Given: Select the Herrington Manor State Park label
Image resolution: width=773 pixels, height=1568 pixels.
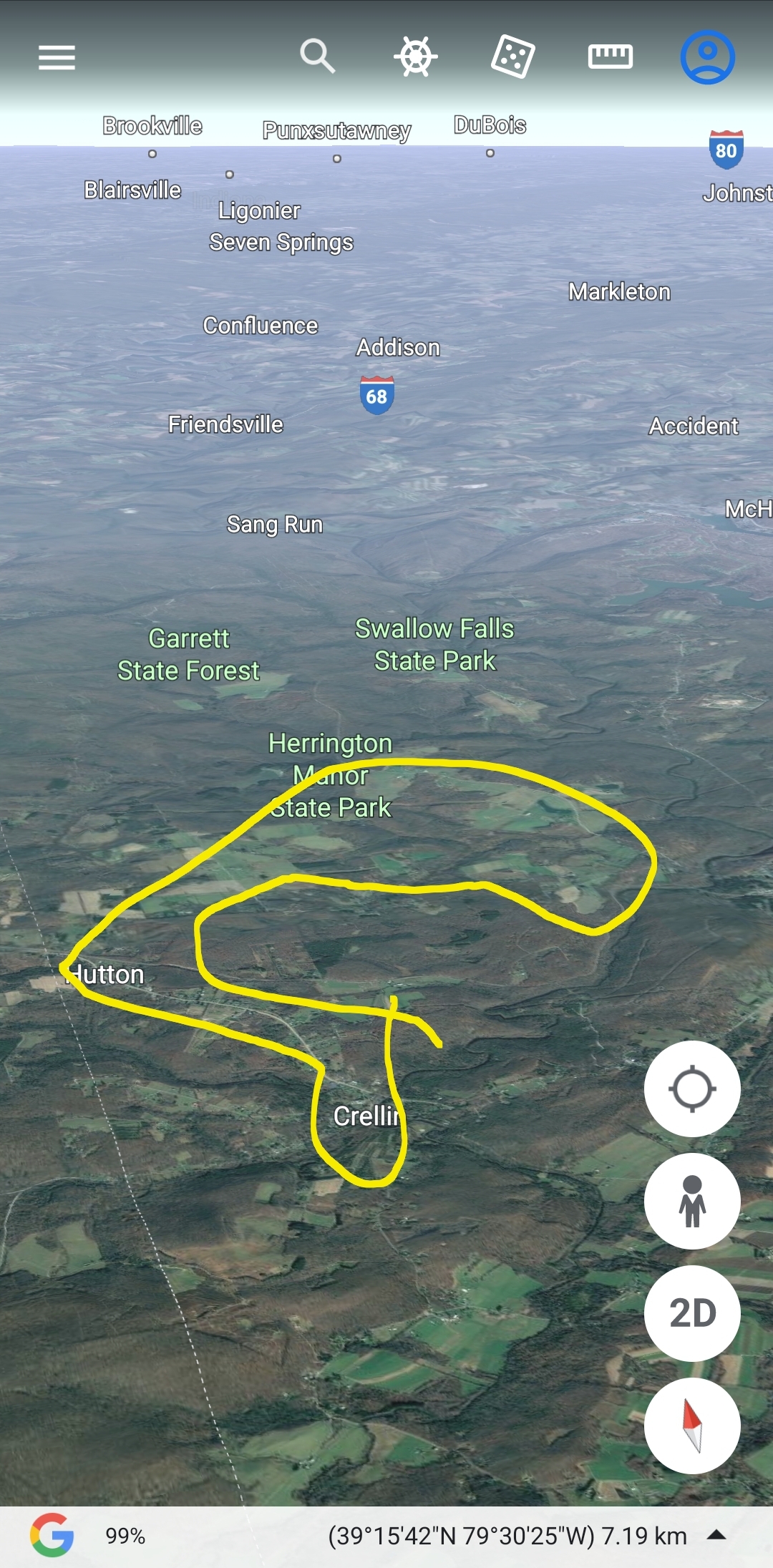Looking at the screenshot, I should point(331,775).
